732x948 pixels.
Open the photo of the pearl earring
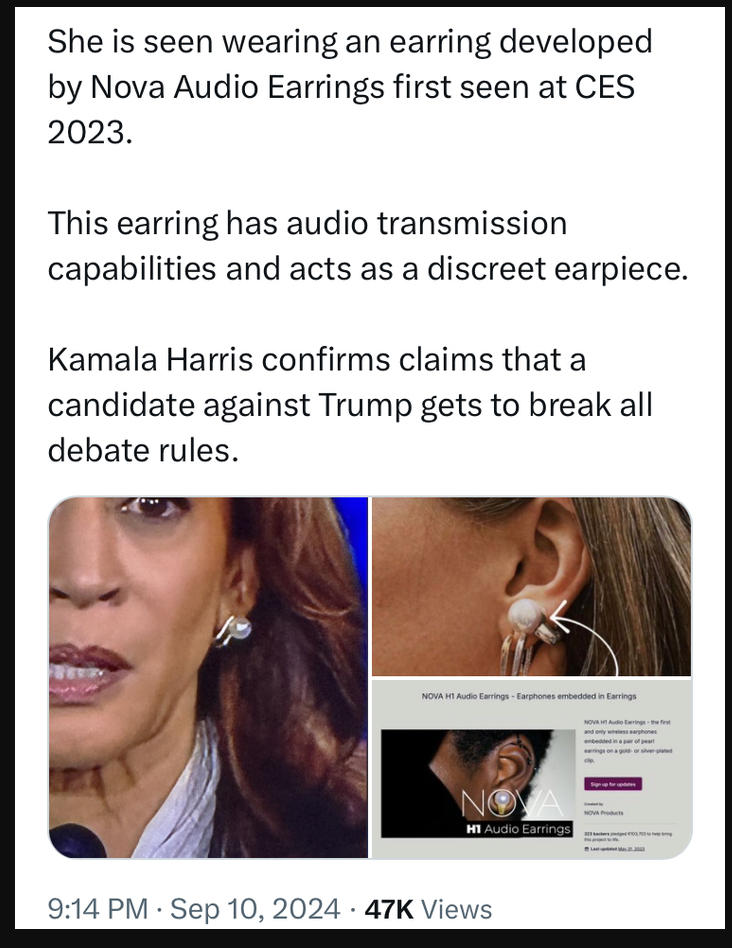click(531, 586)
